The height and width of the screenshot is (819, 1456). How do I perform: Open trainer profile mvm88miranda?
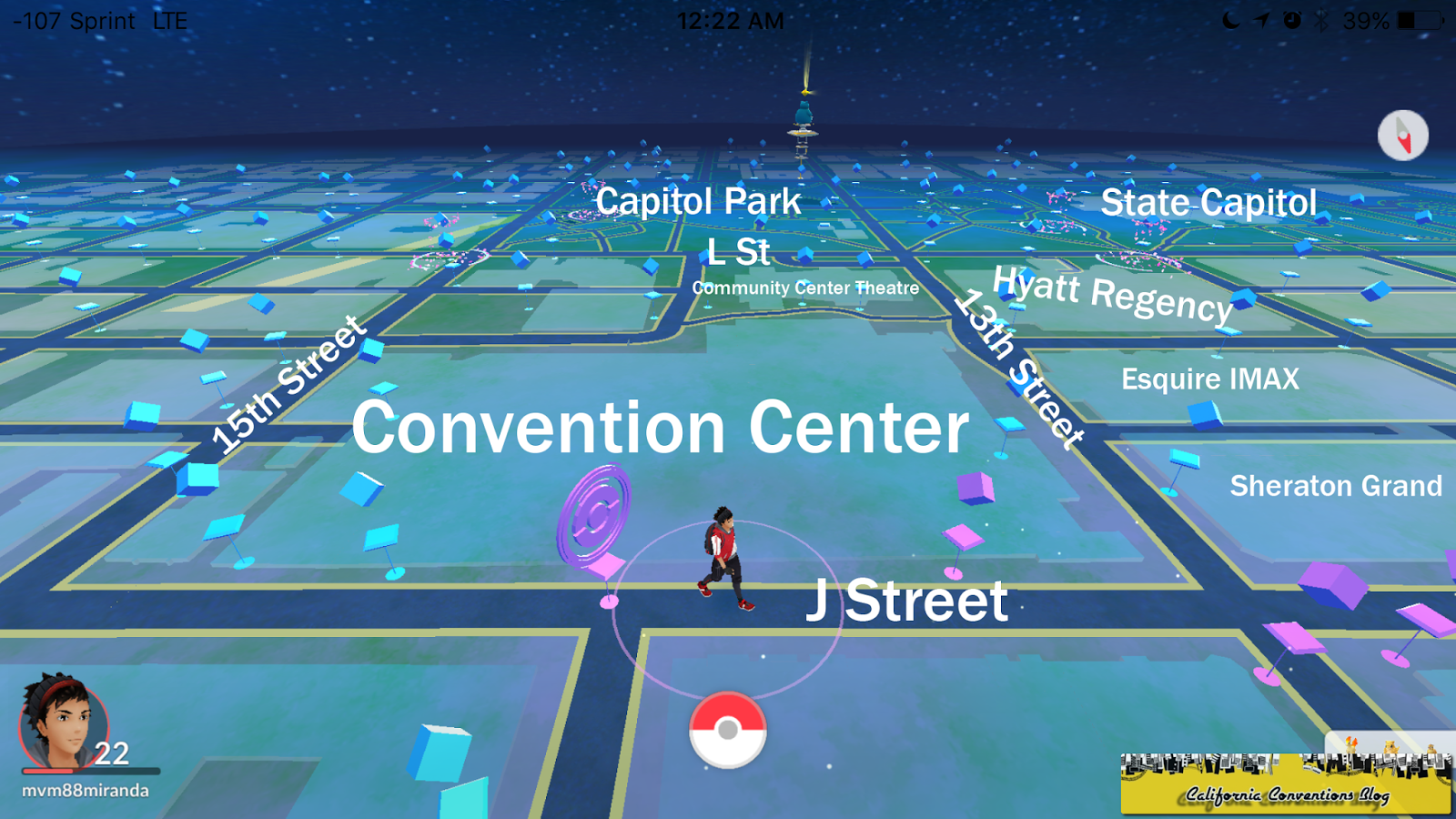64,725
